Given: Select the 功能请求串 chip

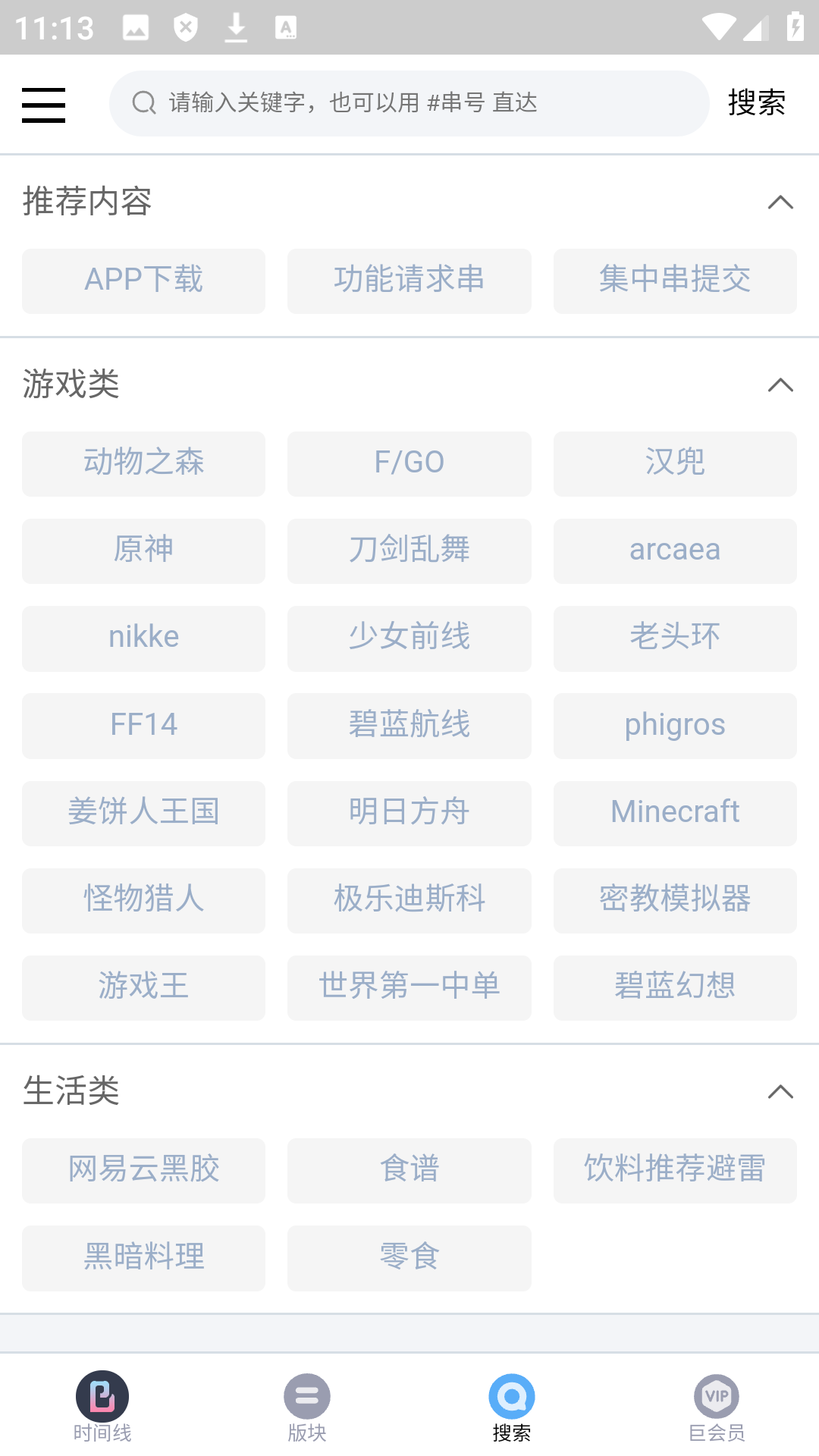Looking at the screenshot, I should click(x=409, y=281).
